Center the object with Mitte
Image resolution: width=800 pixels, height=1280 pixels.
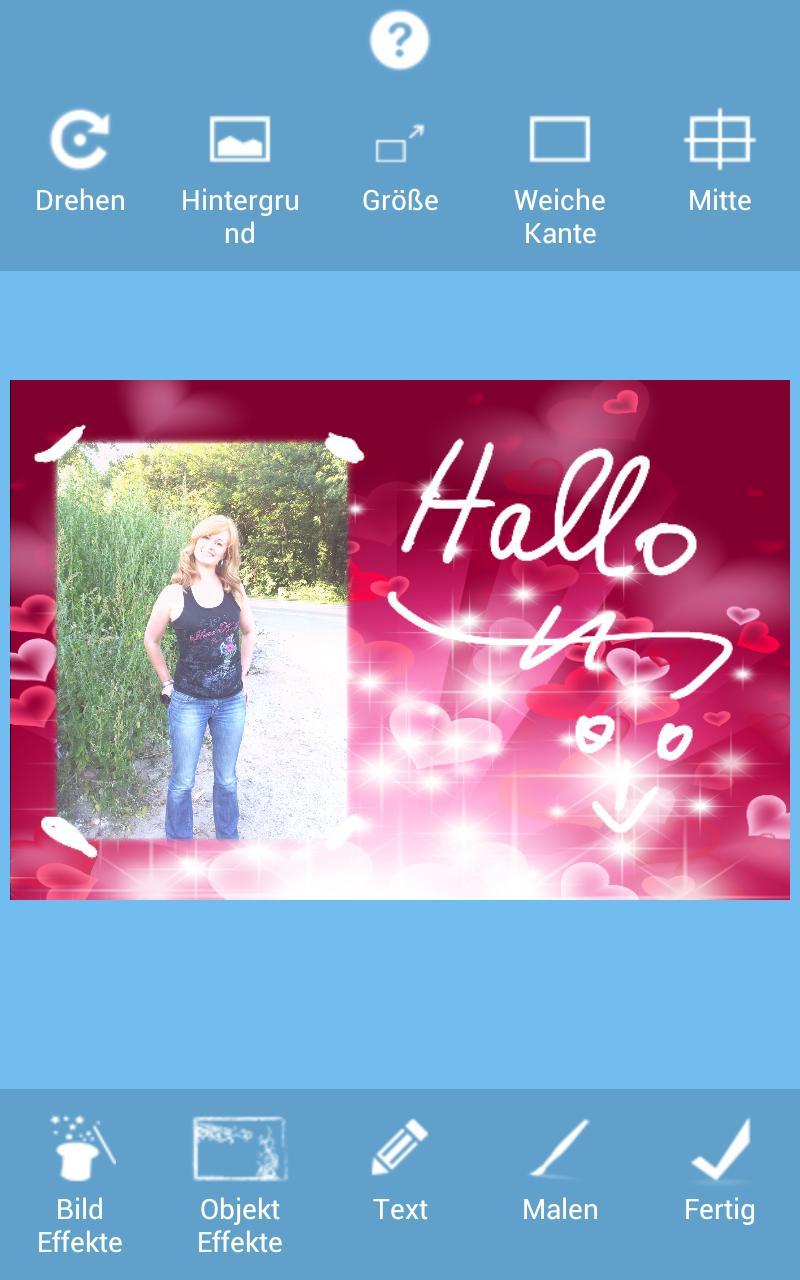pos(719,165)
